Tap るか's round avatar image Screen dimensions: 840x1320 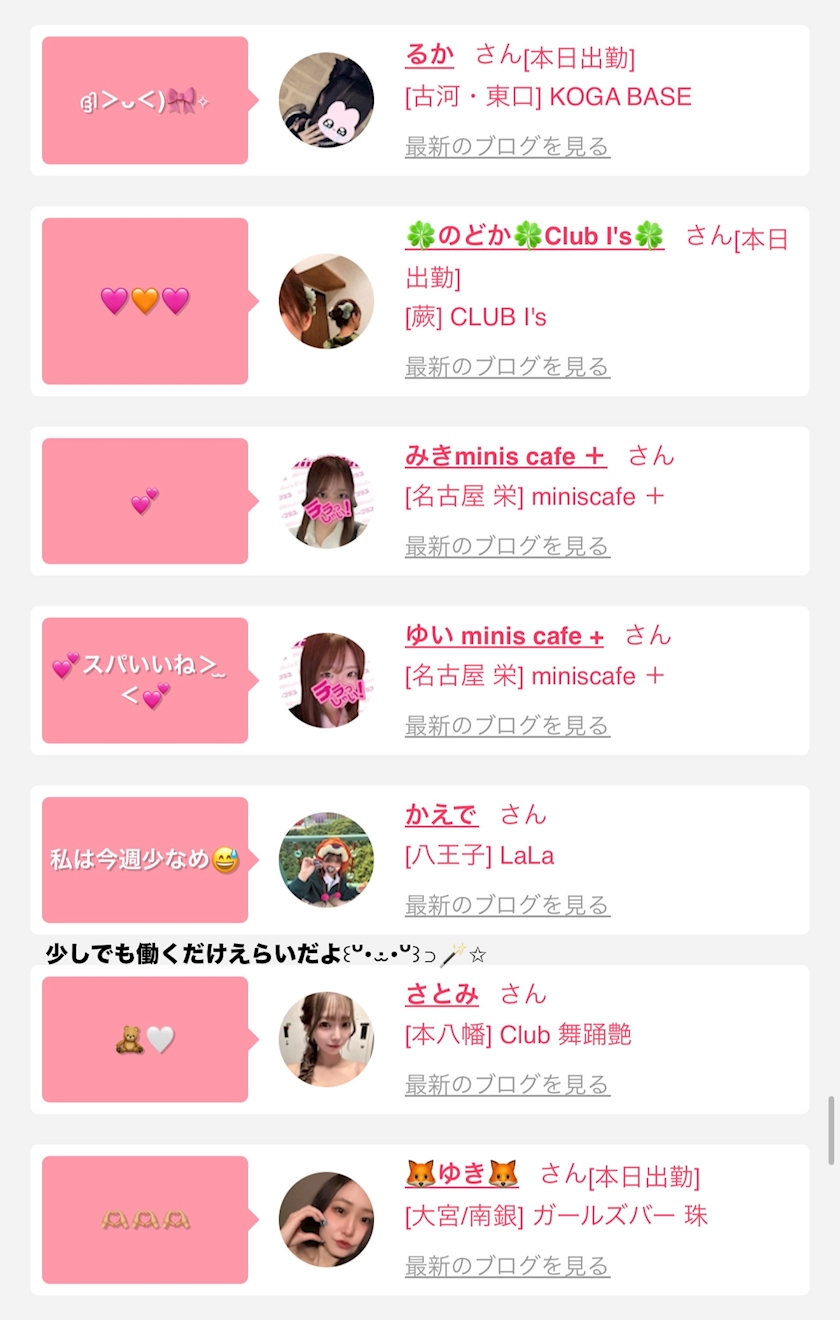coord(326,100)
